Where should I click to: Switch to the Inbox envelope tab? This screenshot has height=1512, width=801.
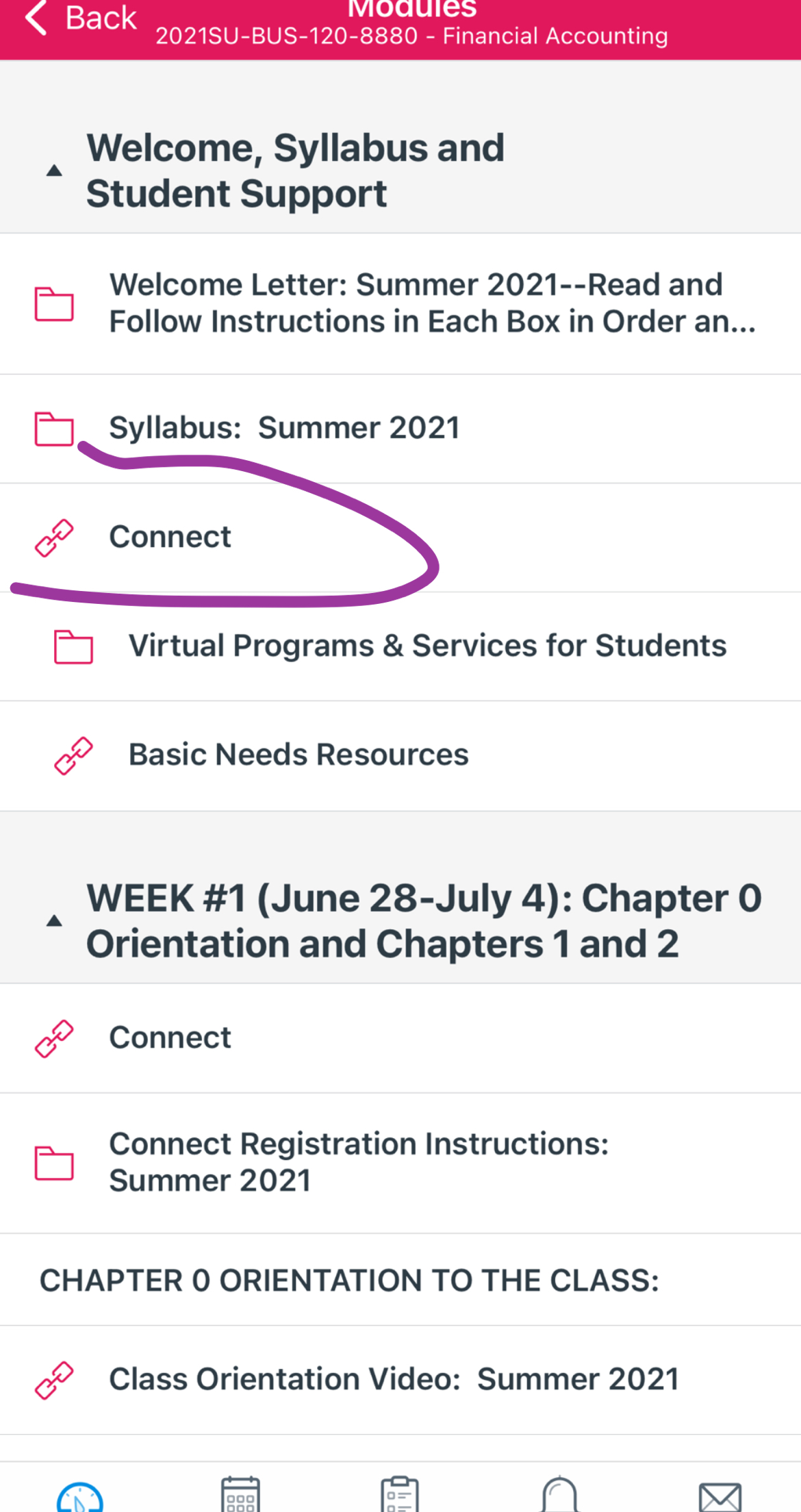720,1497
